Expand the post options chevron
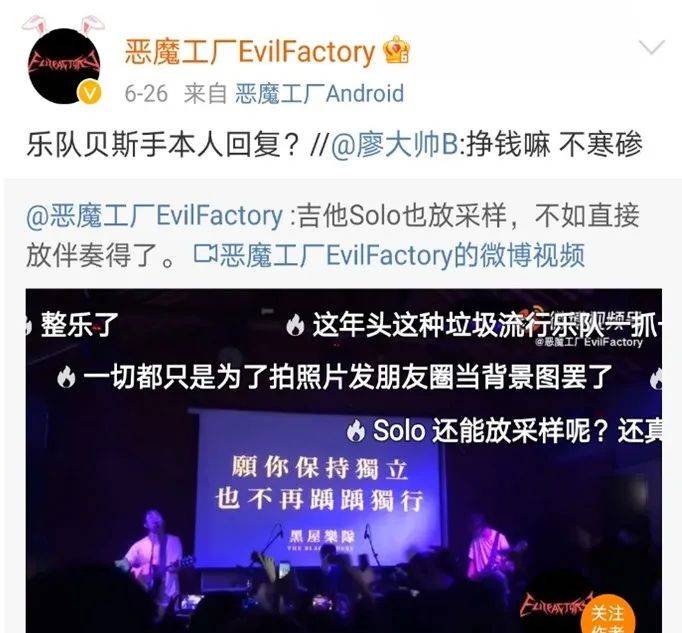The width and height of the screenshot is (682, 633). click(x=651, y=49)
